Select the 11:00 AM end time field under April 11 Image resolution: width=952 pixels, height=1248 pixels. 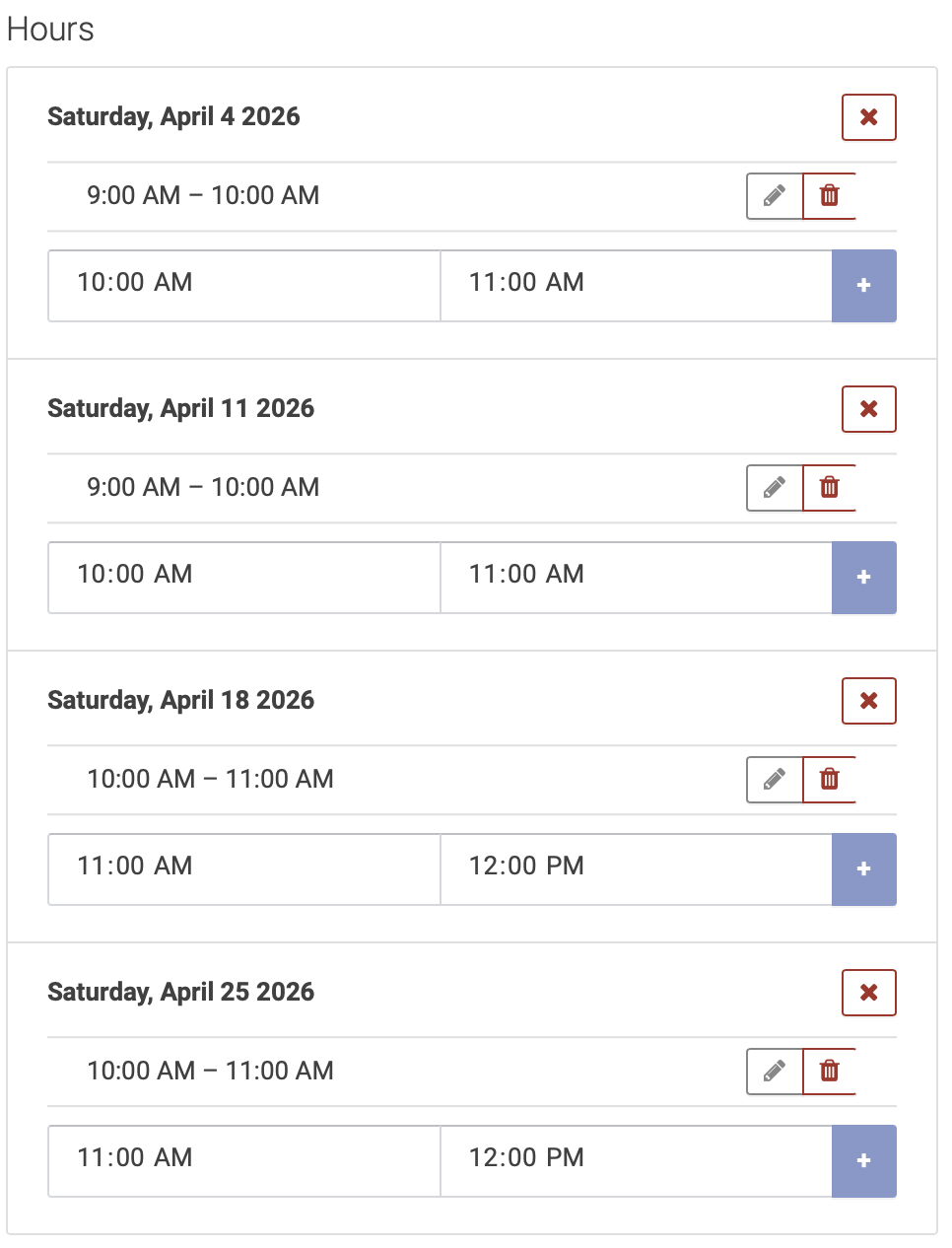pos(636,578)
